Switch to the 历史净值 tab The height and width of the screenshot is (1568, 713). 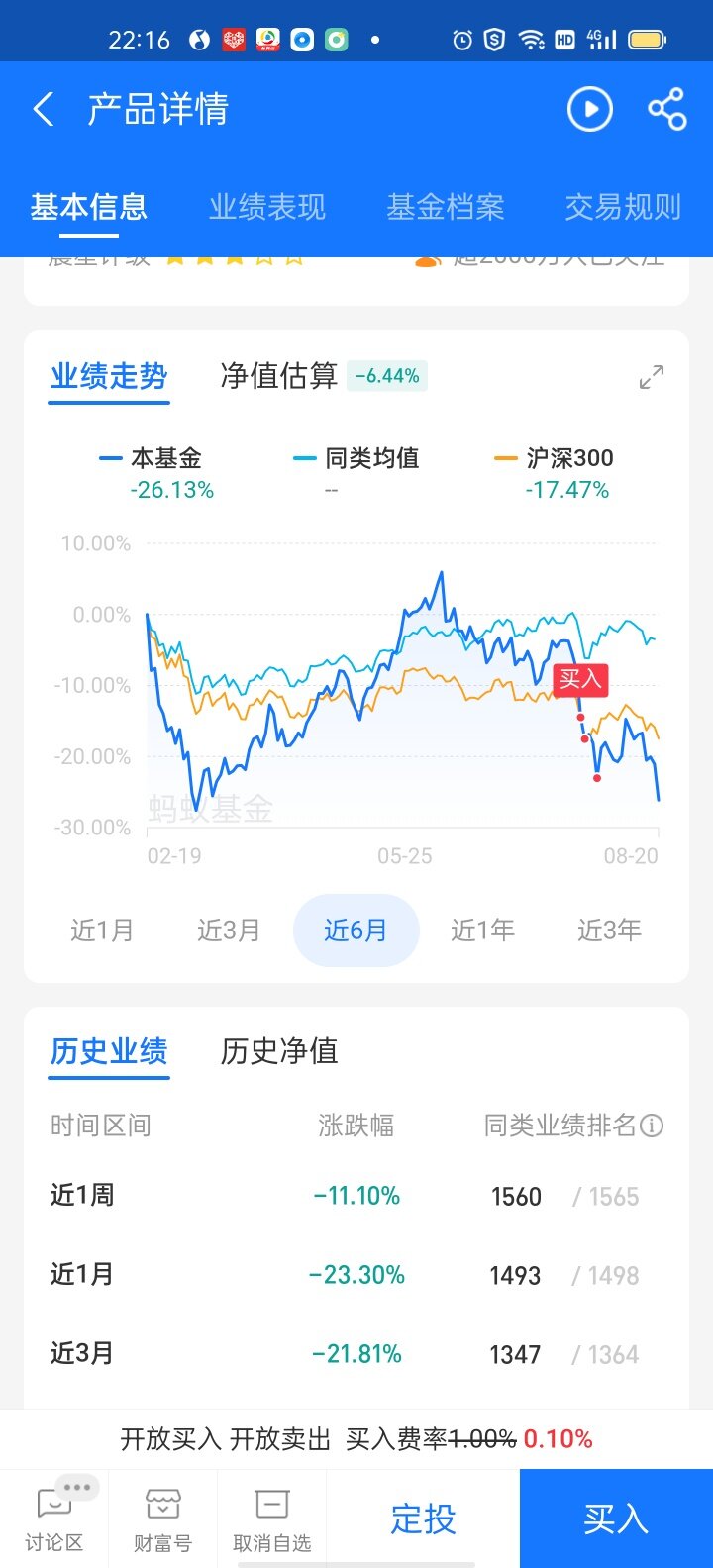[x=279, y=1051]
